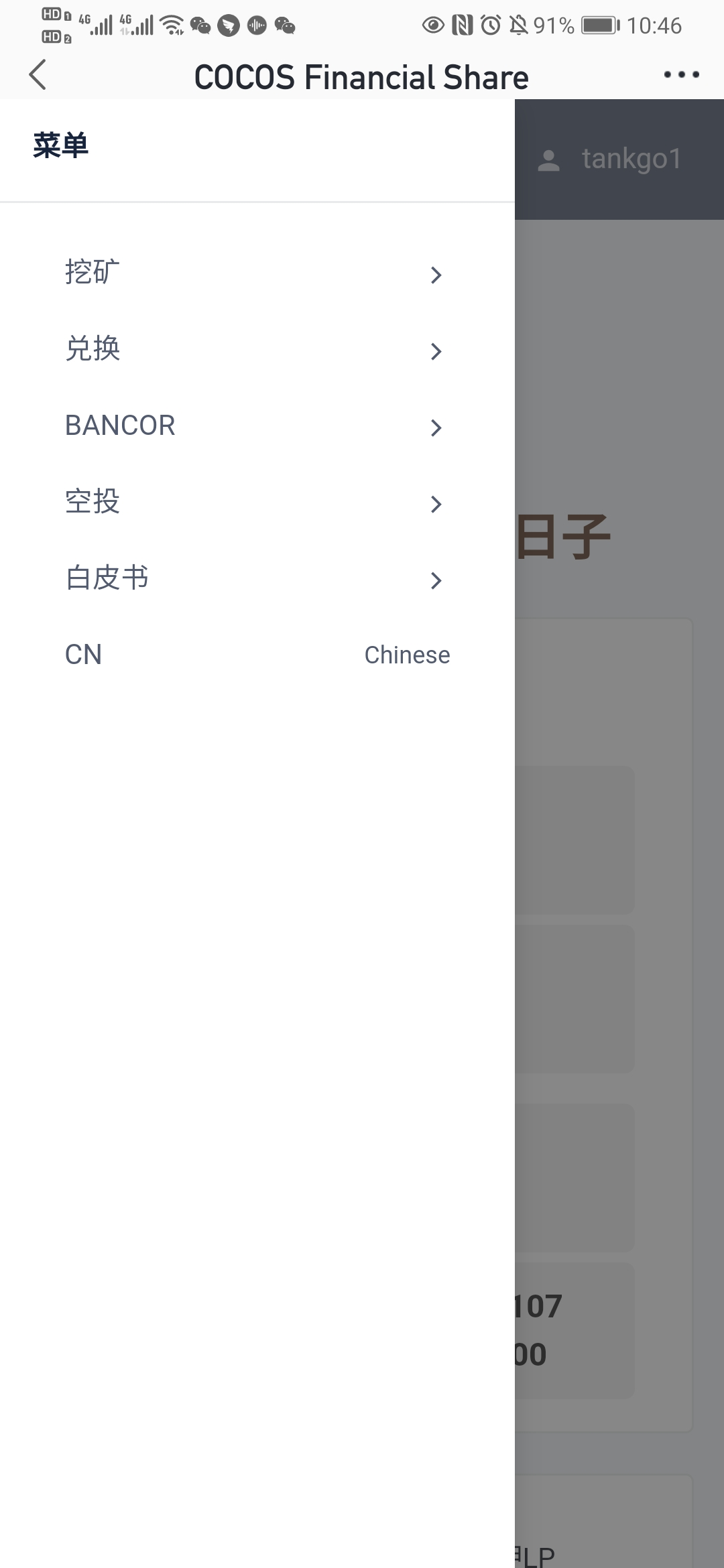This screenshot has height=1568, width=724.
Task: Tap the back arrow icon
Action: tap(38, 75)
